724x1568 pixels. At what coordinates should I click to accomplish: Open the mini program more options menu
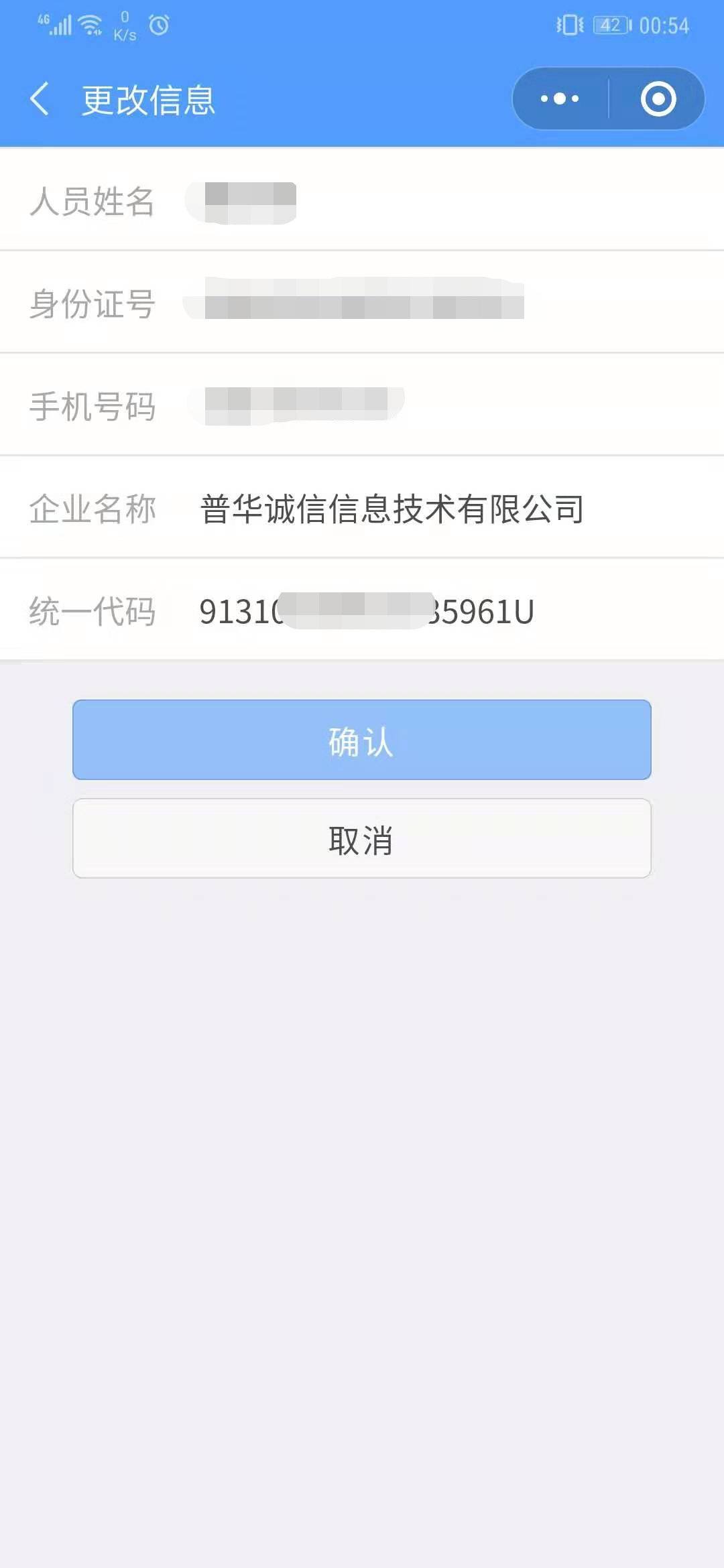560,99
